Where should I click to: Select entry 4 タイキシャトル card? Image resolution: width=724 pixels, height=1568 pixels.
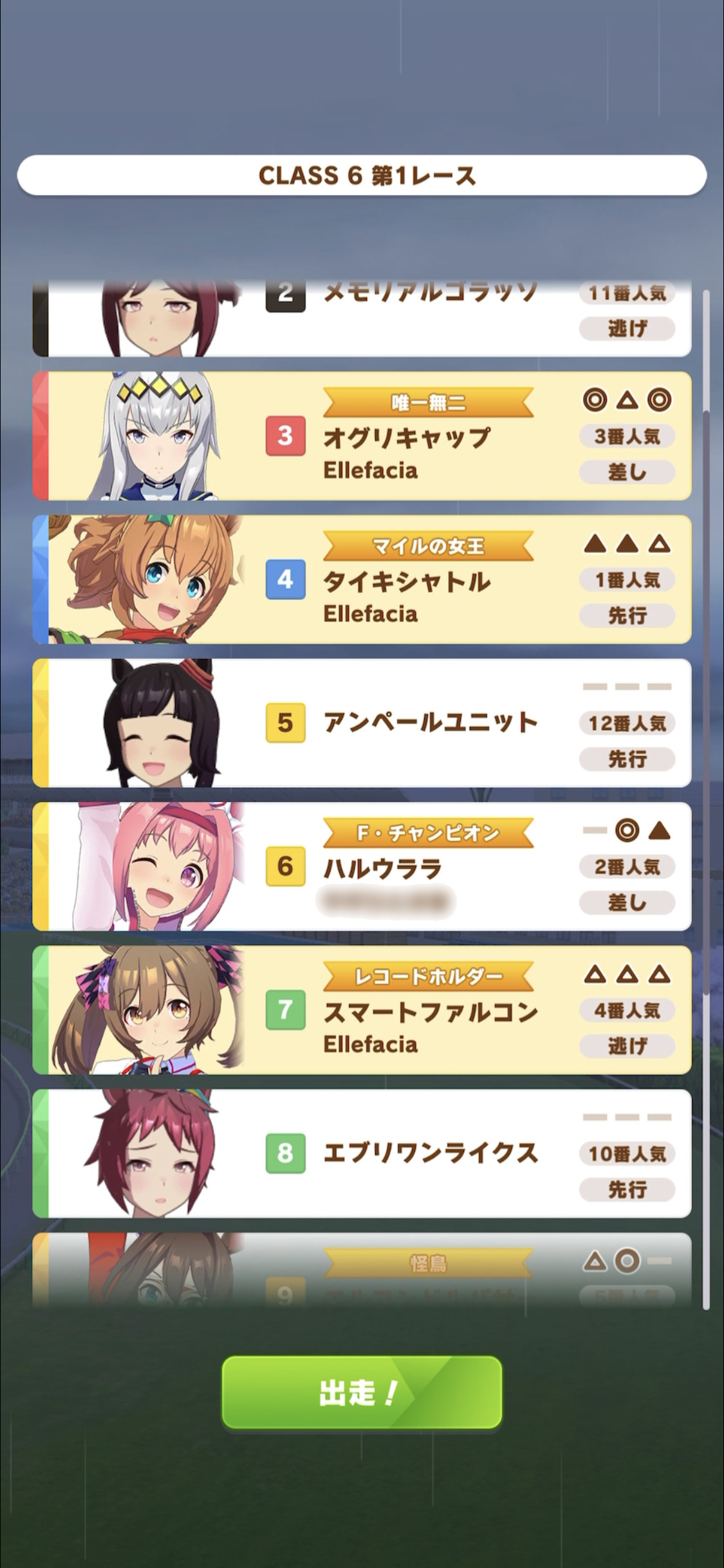(362, 579)
